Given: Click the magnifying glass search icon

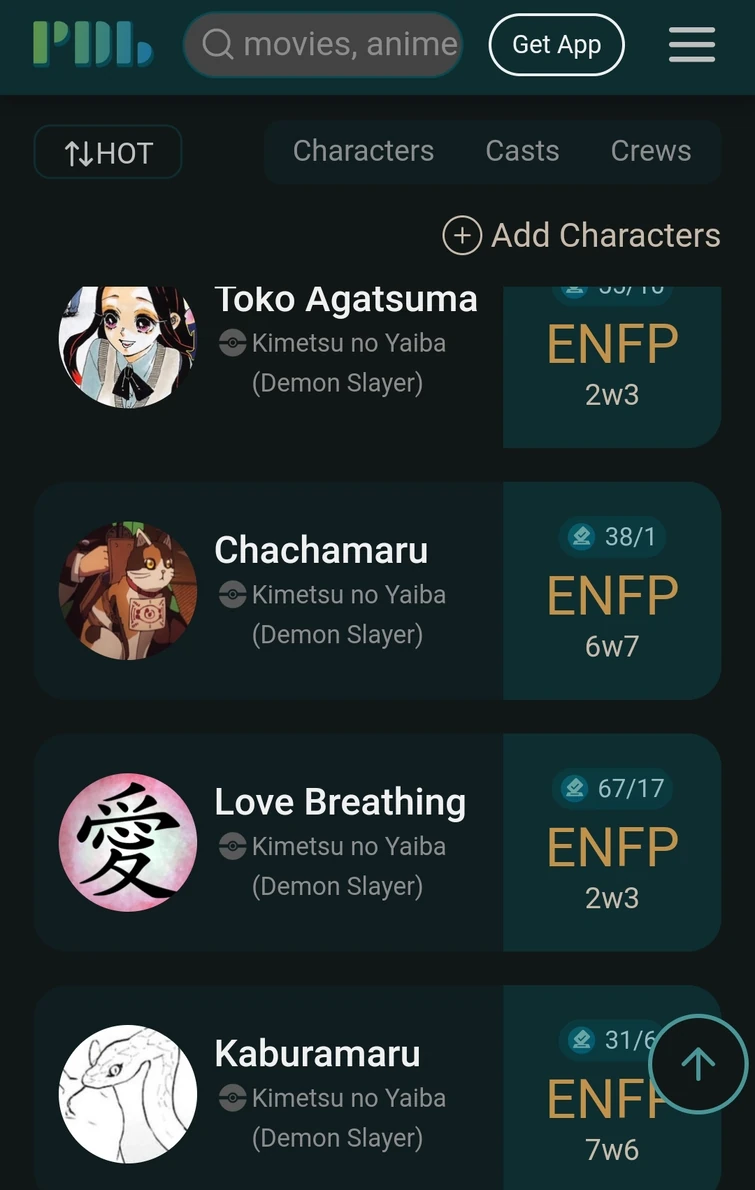Looking at the screenshot, I should pos(216,44).
